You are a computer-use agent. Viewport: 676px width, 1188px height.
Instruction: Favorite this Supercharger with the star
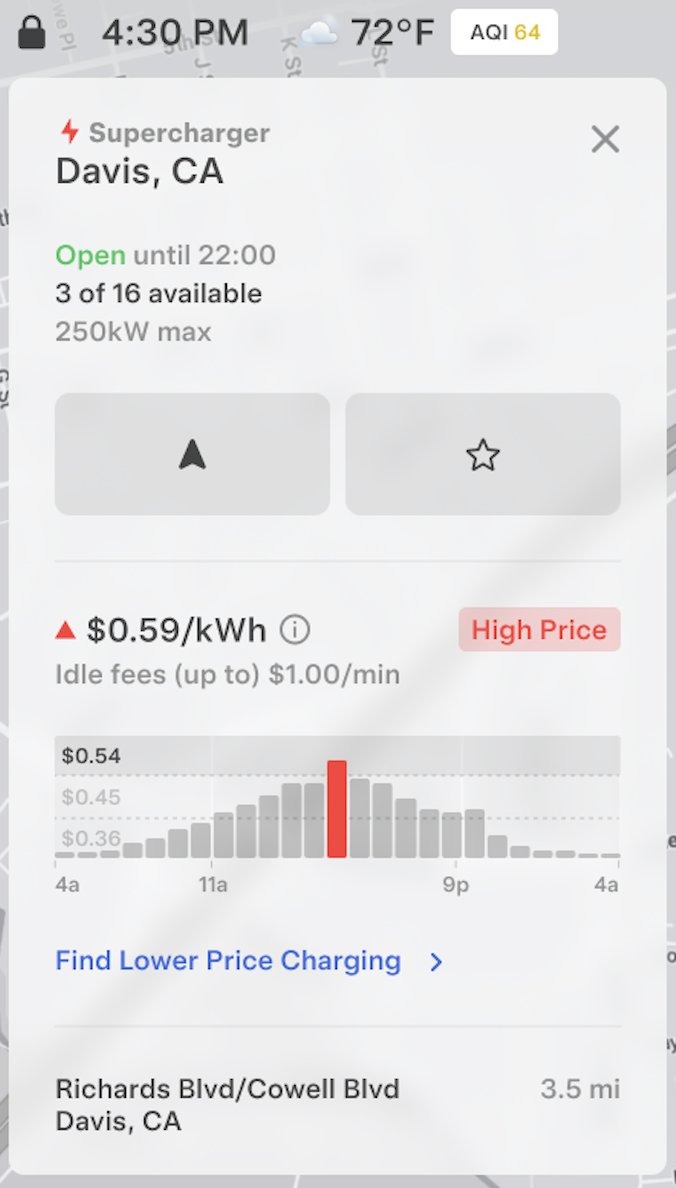click(x=483, y=454)
